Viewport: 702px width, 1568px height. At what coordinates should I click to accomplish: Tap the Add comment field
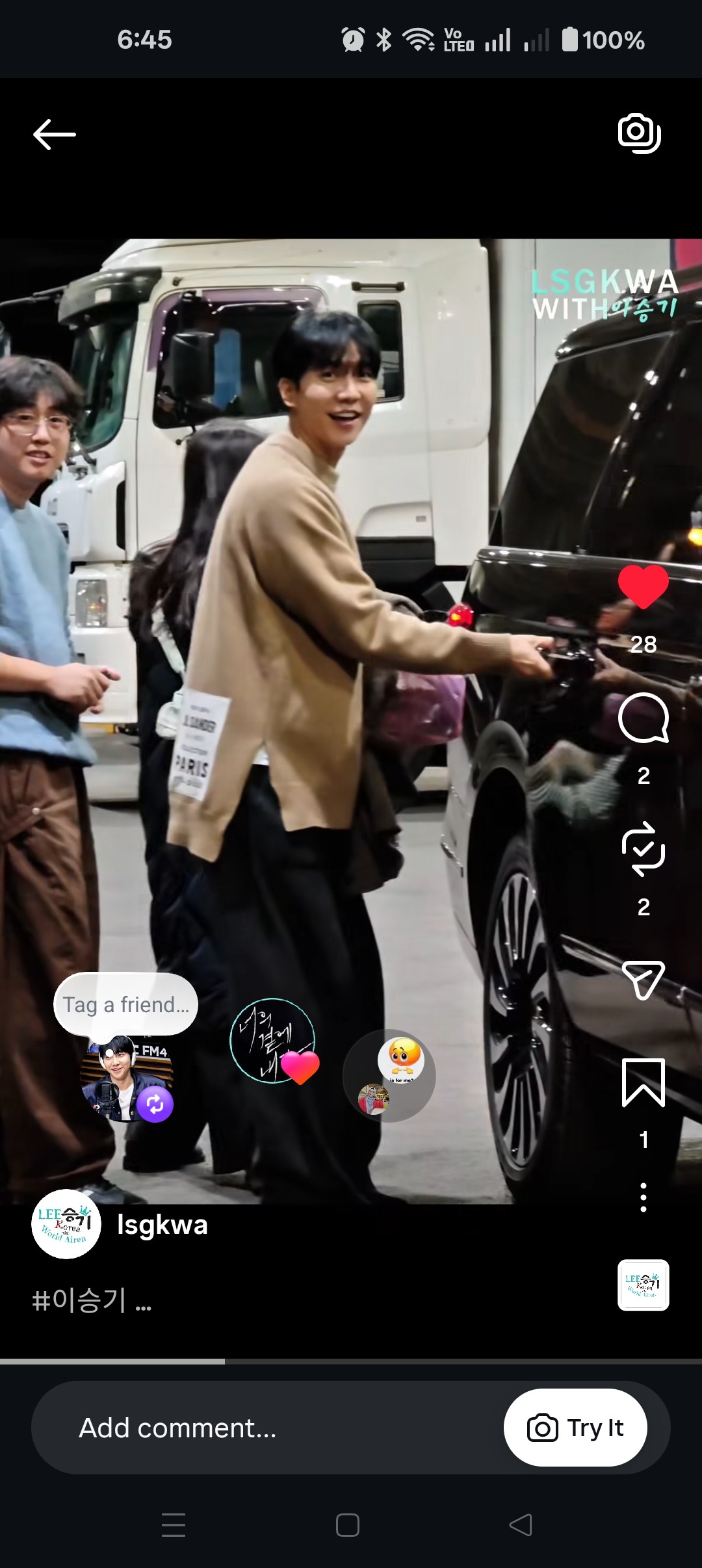point(260,1428)
